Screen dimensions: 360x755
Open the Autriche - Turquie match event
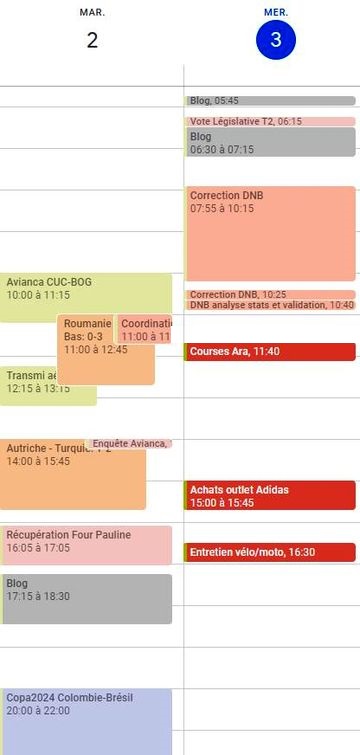point(72,474)
